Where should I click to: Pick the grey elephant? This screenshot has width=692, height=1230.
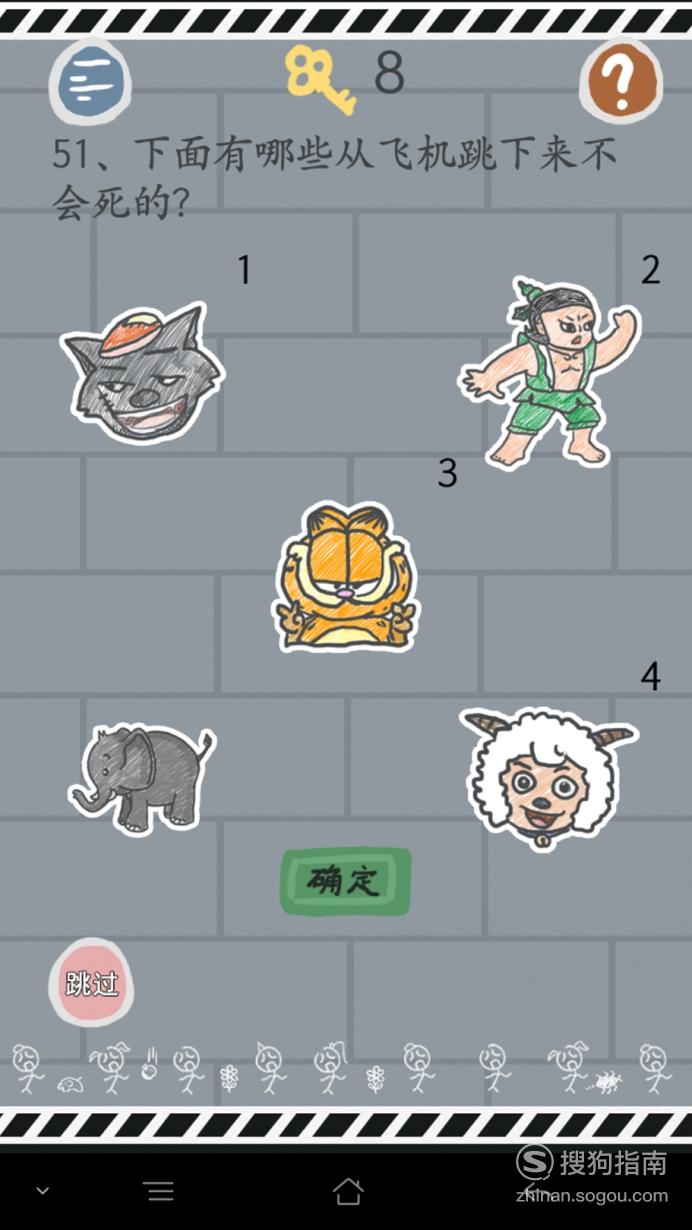click(x=142, y=777)
